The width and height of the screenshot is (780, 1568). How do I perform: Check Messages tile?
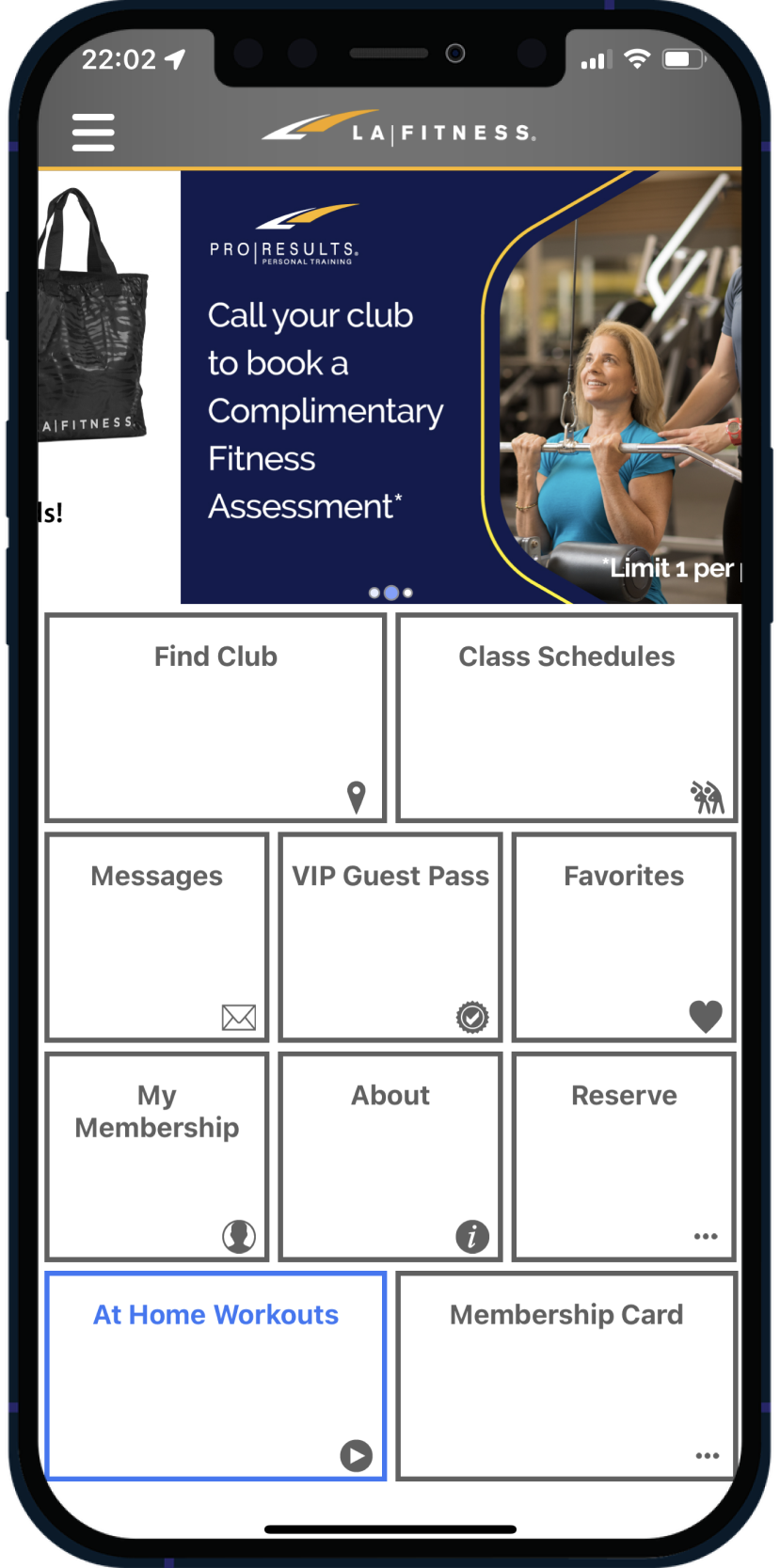pos(157,937)
